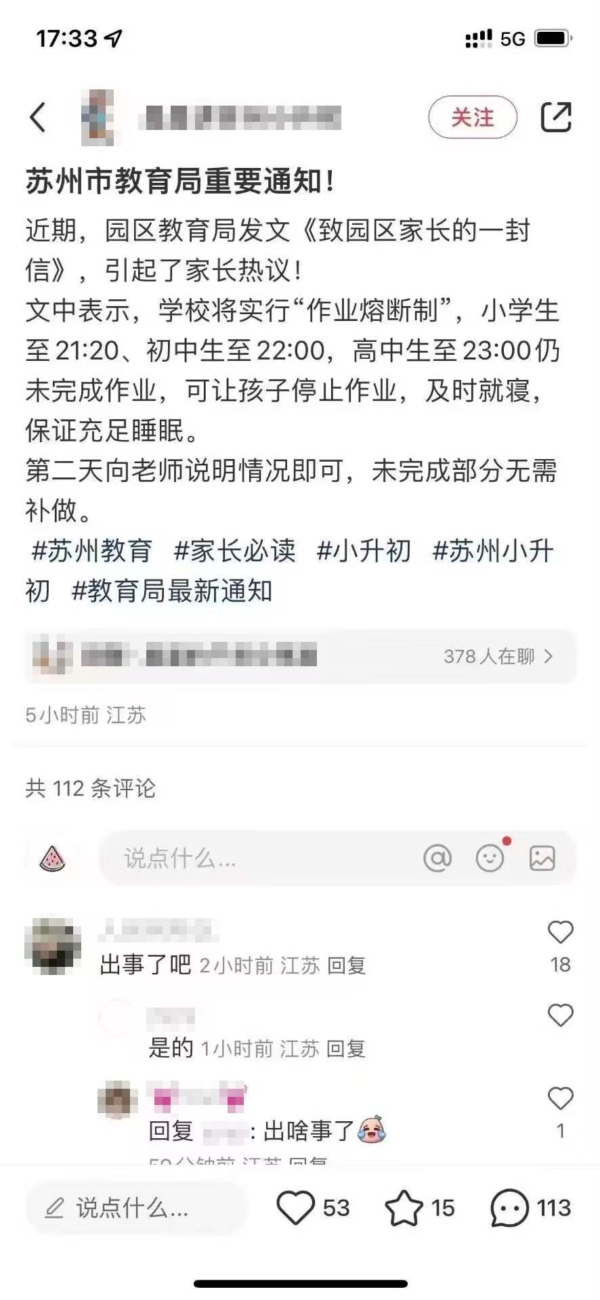Viewport: 600px width, 1300px height.
Task: Like the post with heart showing 53
Action: (x=296, y=1208)
